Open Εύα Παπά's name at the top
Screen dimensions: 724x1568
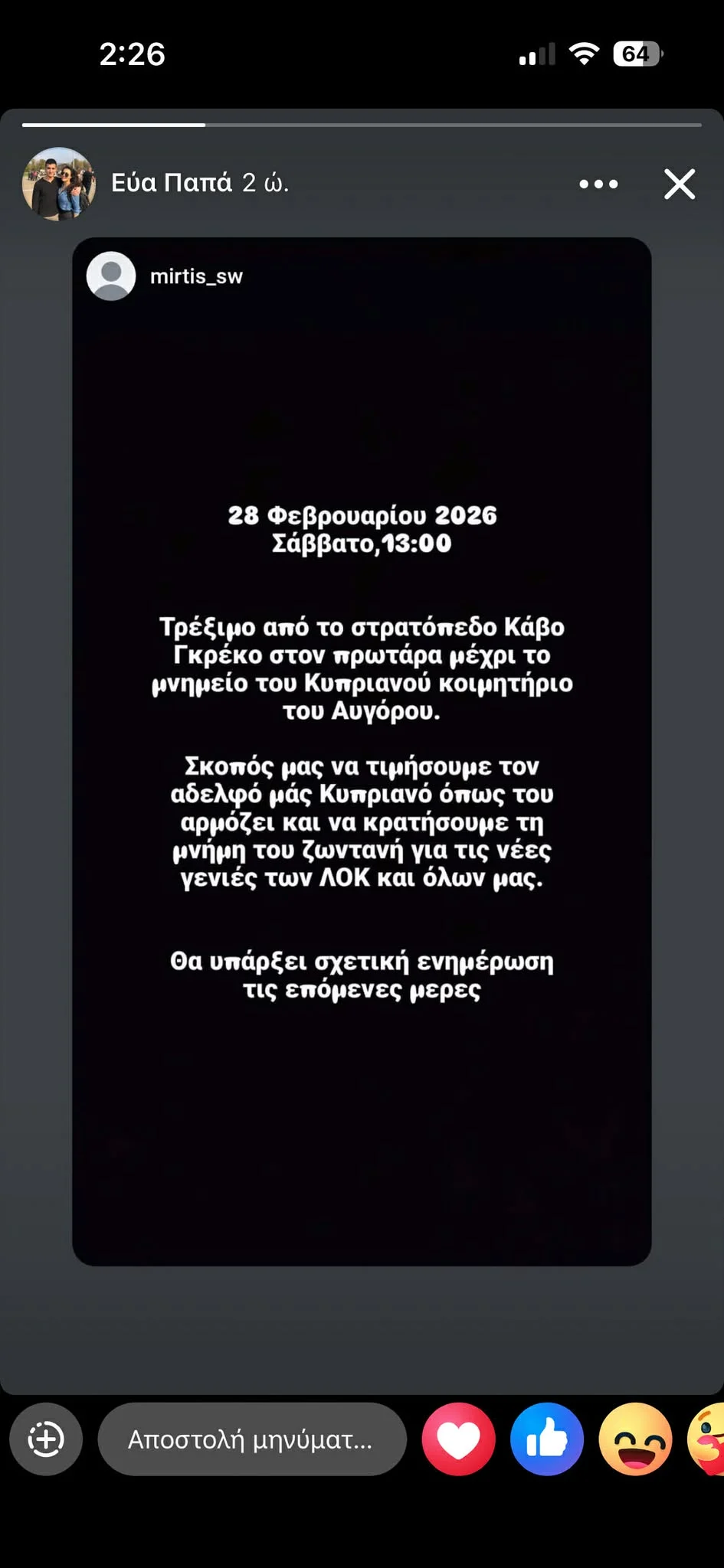click(172, 183)
